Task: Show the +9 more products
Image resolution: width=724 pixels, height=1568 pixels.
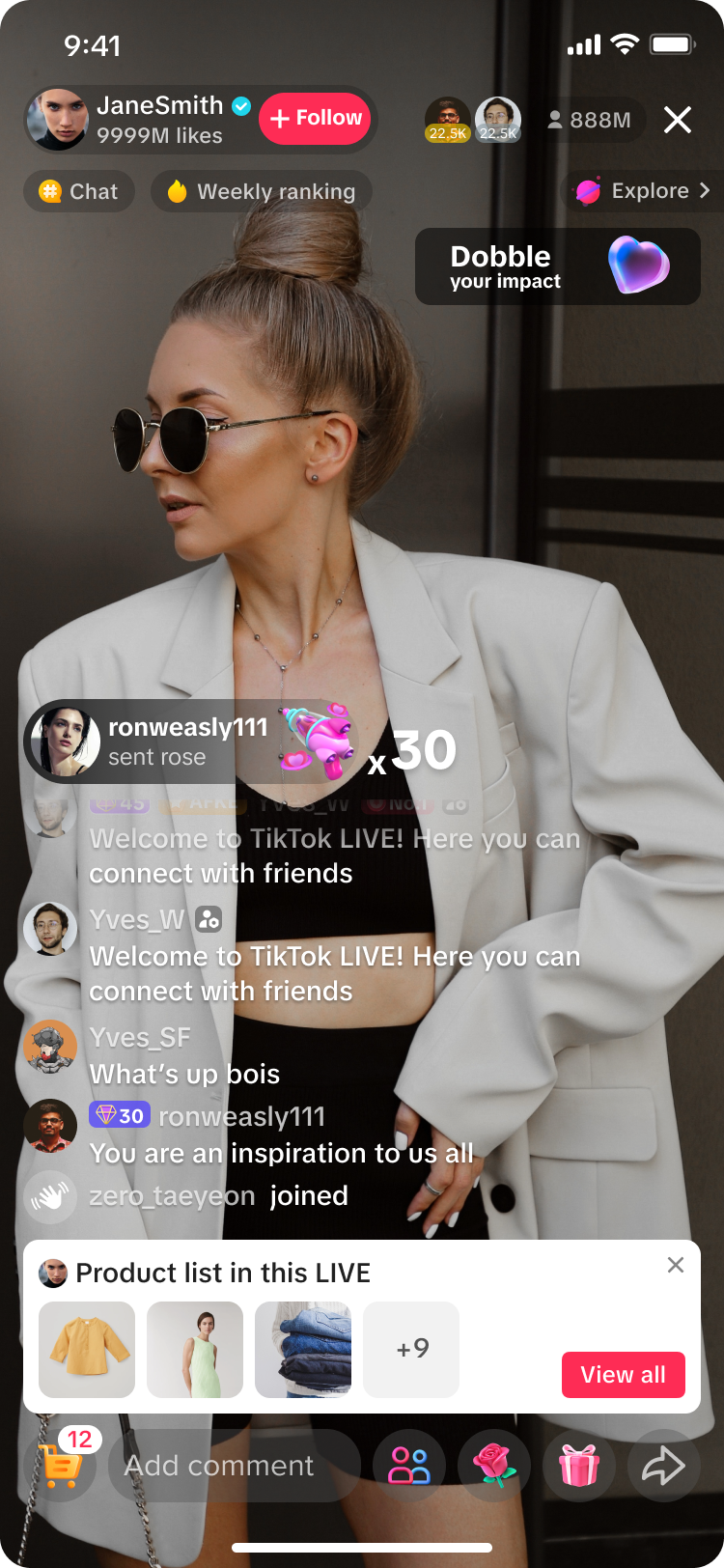Action: (x=411, y=1349)
